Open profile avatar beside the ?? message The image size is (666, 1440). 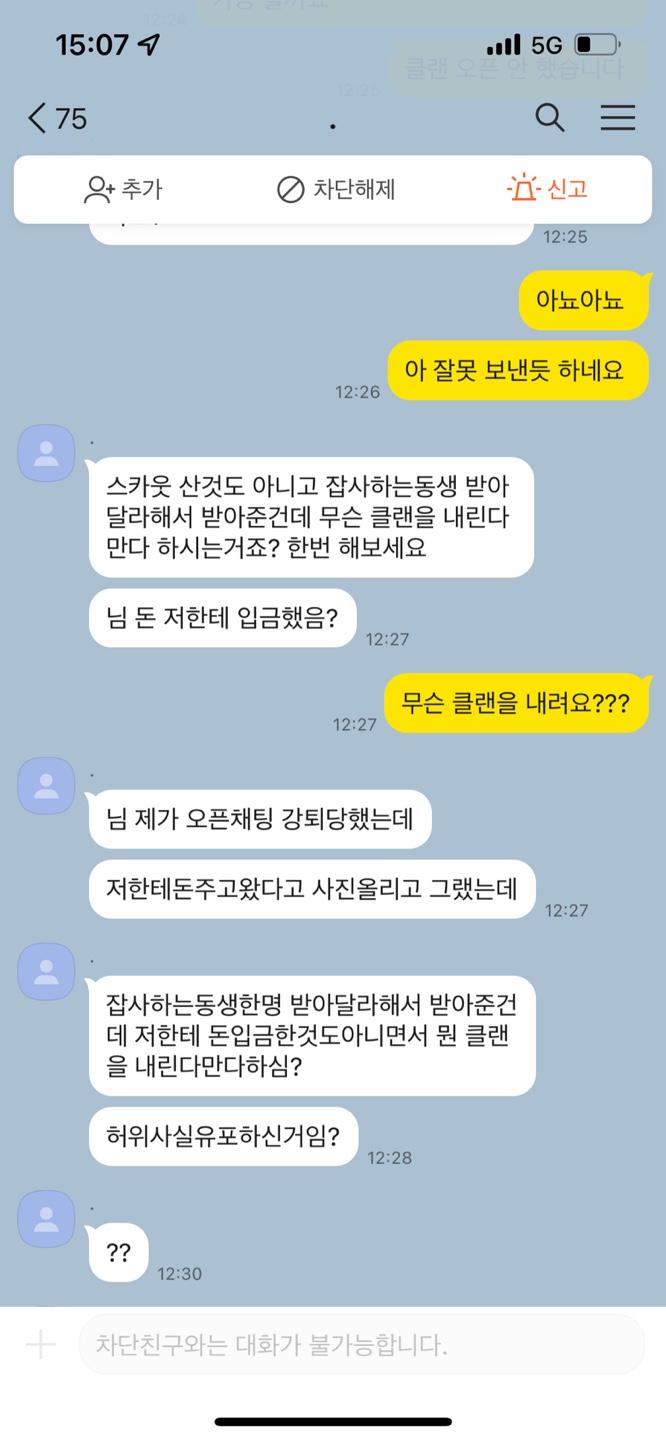coord(46,1219)
